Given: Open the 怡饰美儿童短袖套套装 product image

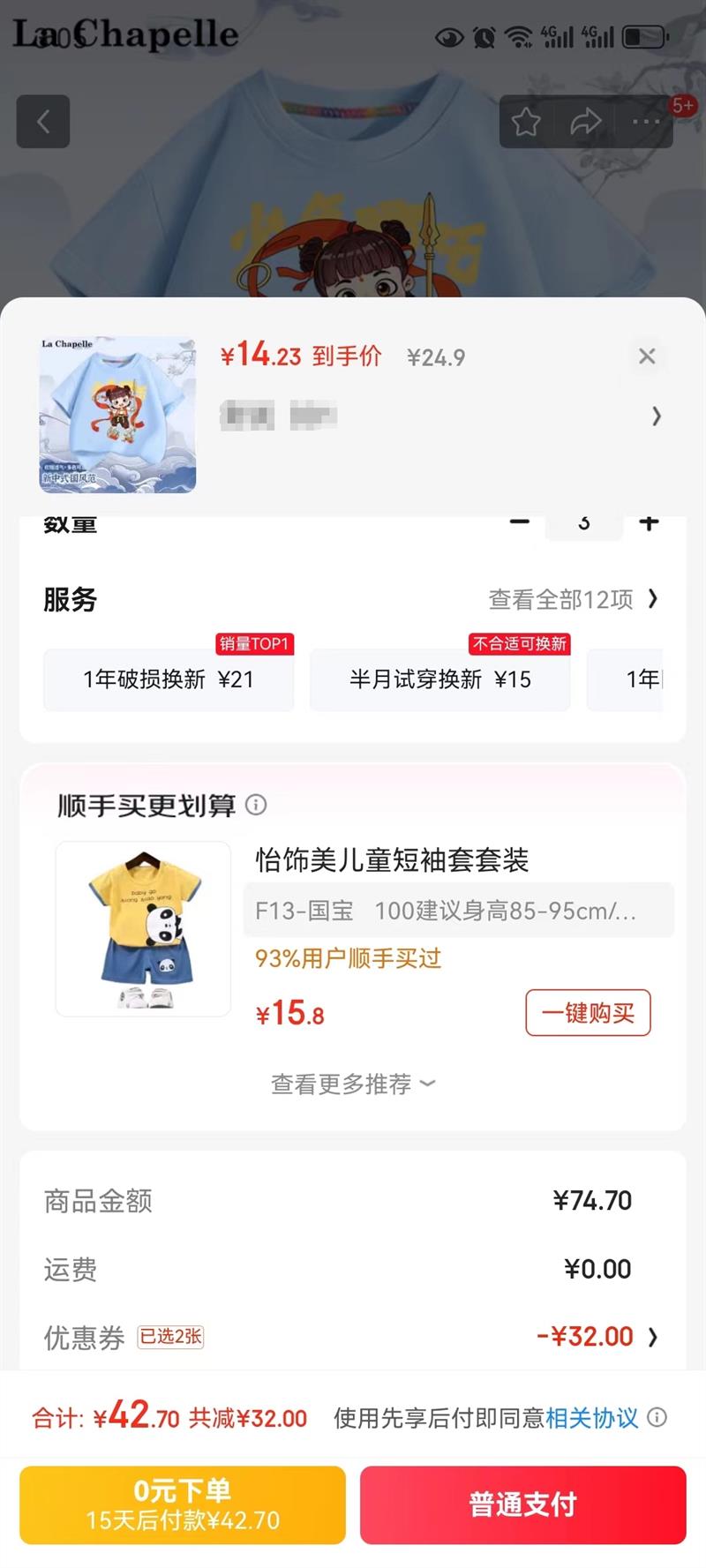Looking at the screenshot, I should pyautogui.click(x=143, y=928).
